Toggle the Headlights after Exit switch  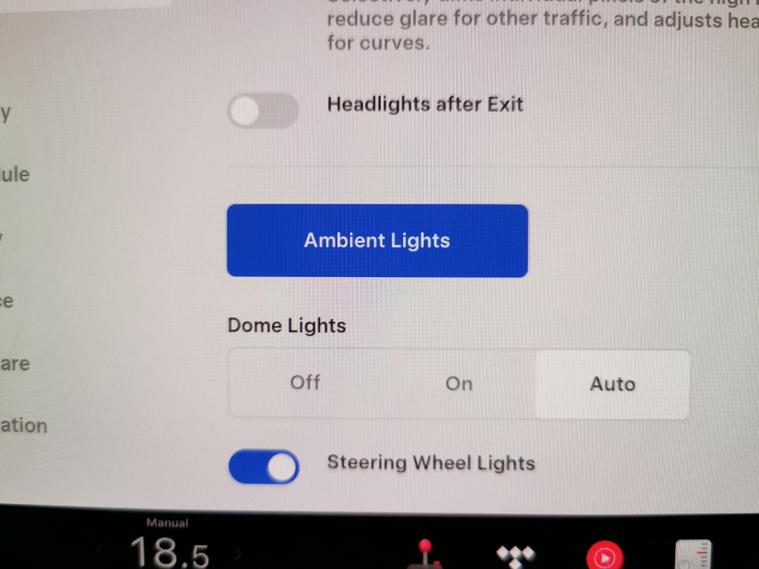click(x=263, y=110)
